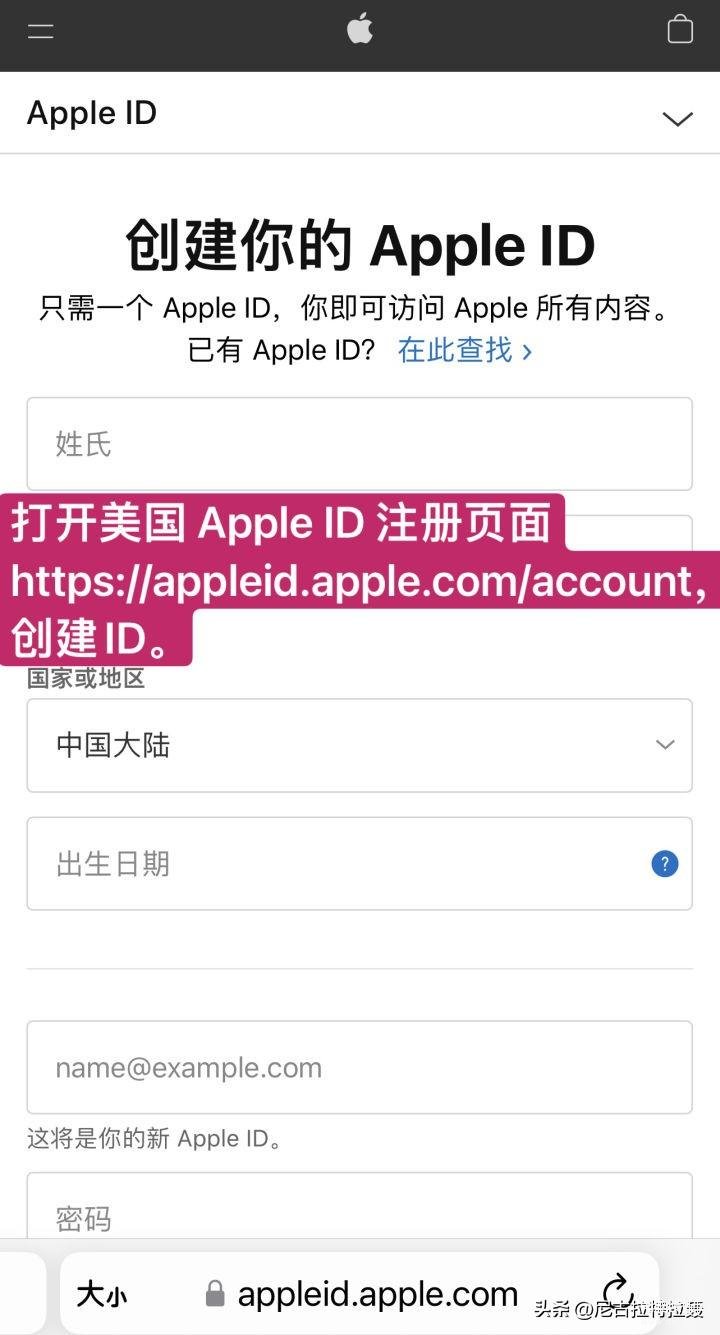Focus the 姓氏 field
Screen dimensions: 720x1335
pos(359,444)
